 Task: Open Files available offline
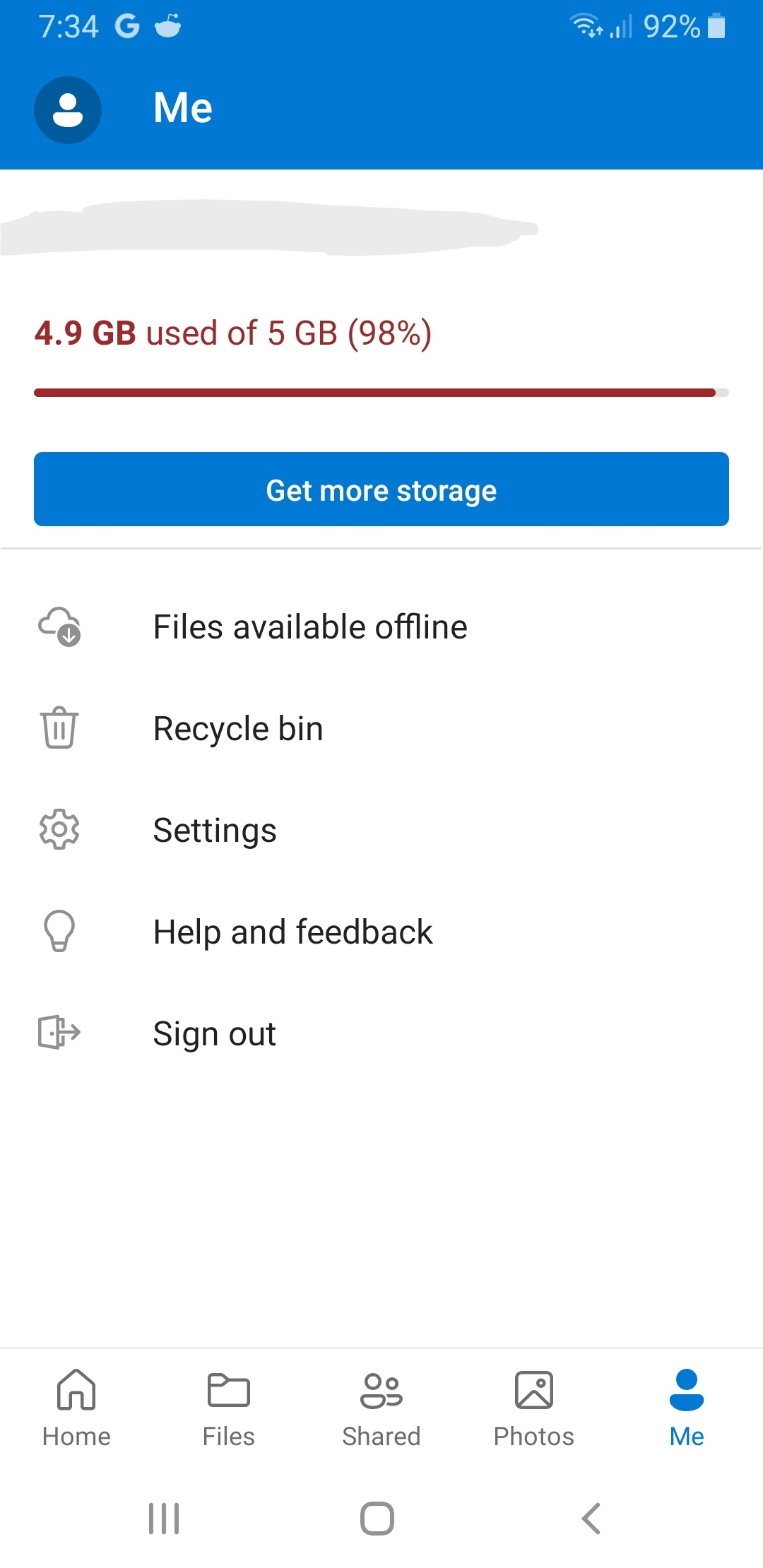point(310,627)
